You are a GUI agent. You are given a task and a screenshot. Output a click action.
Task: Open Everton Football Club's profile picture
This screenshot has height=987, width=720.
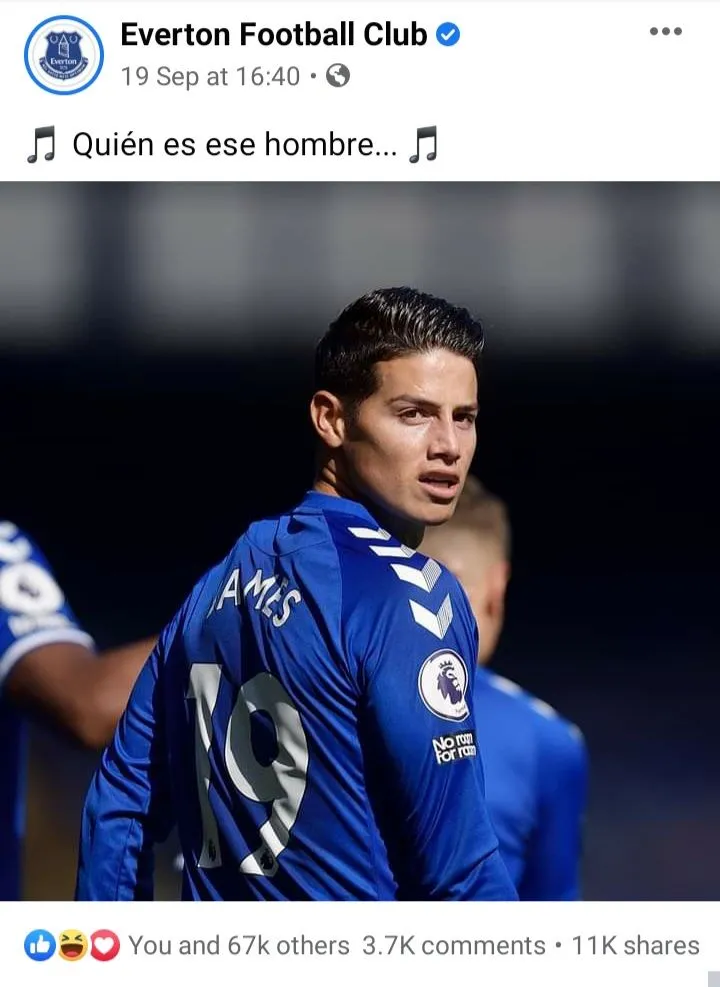click(63, 55)
